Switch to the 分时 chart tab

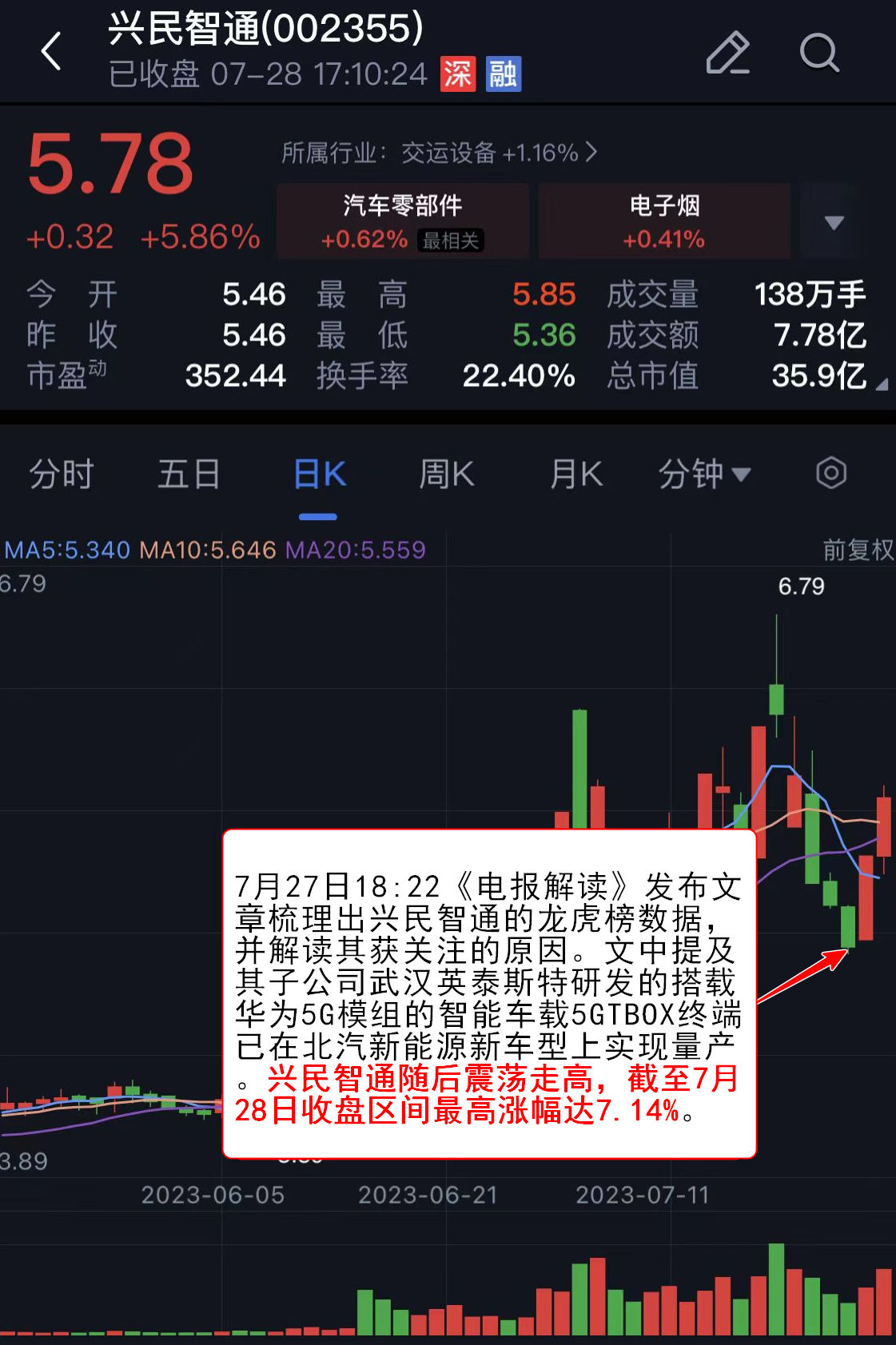(x=62, y=474)
